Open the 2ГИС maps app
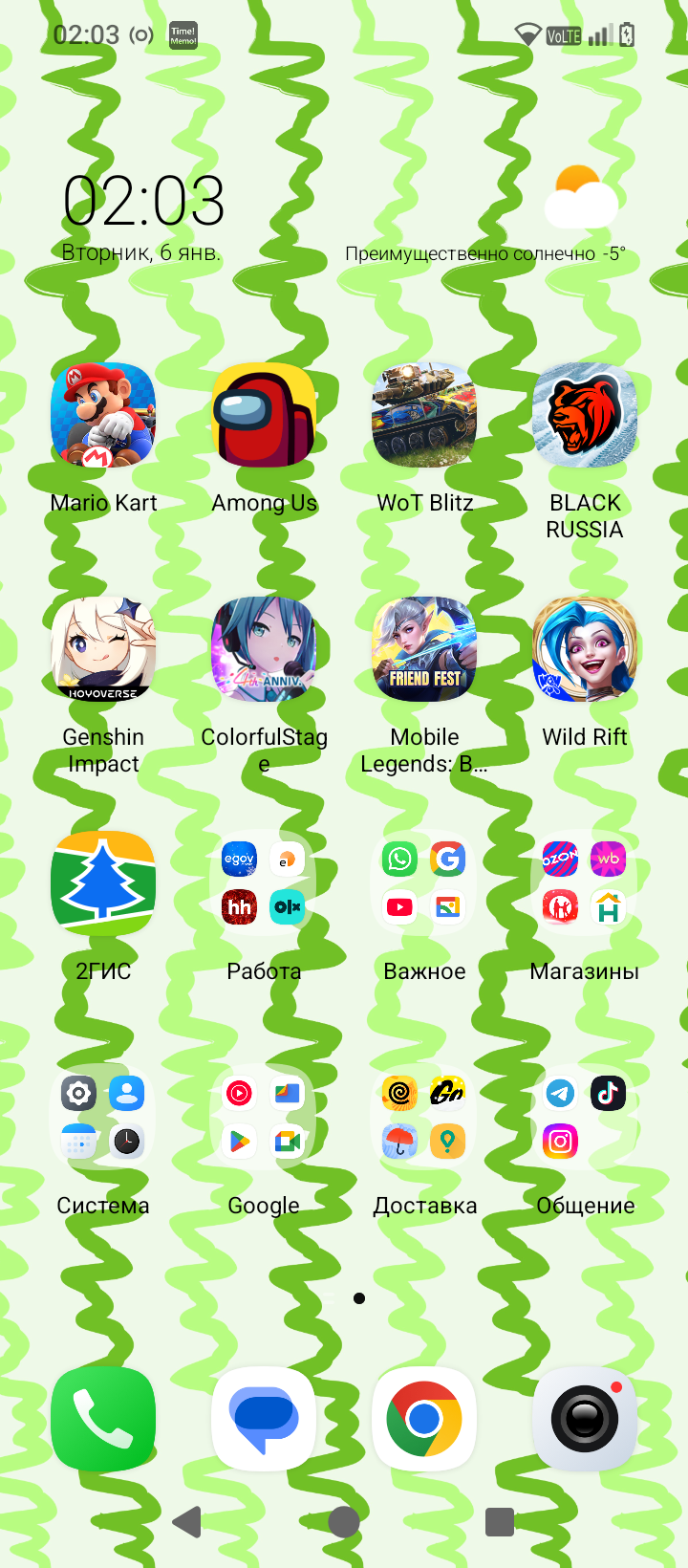Viewport: 688px width, 1568px height. point(103,883)
